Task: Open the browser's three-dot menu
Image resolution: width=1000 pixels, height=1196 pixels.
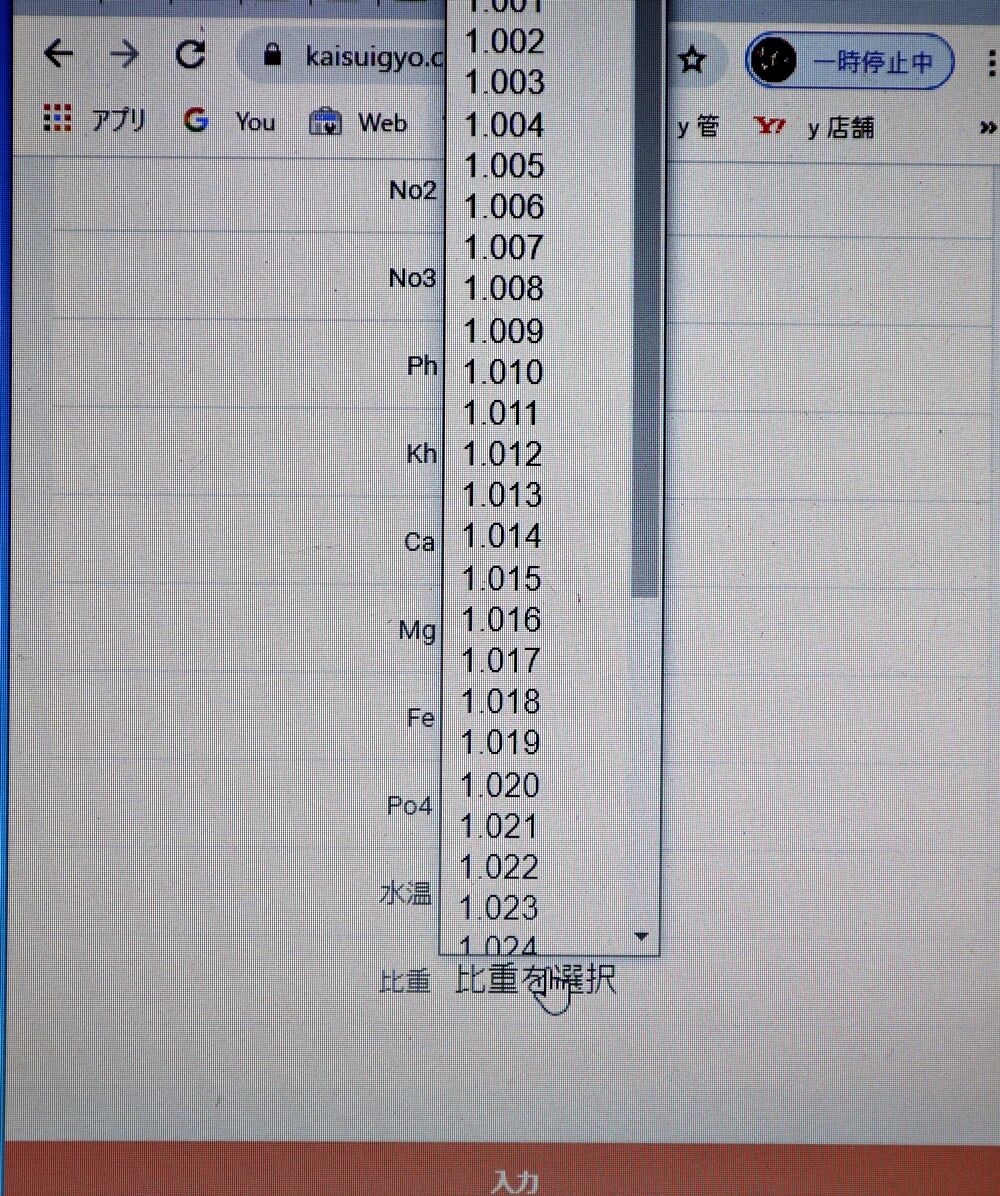Action: [990, 63]
